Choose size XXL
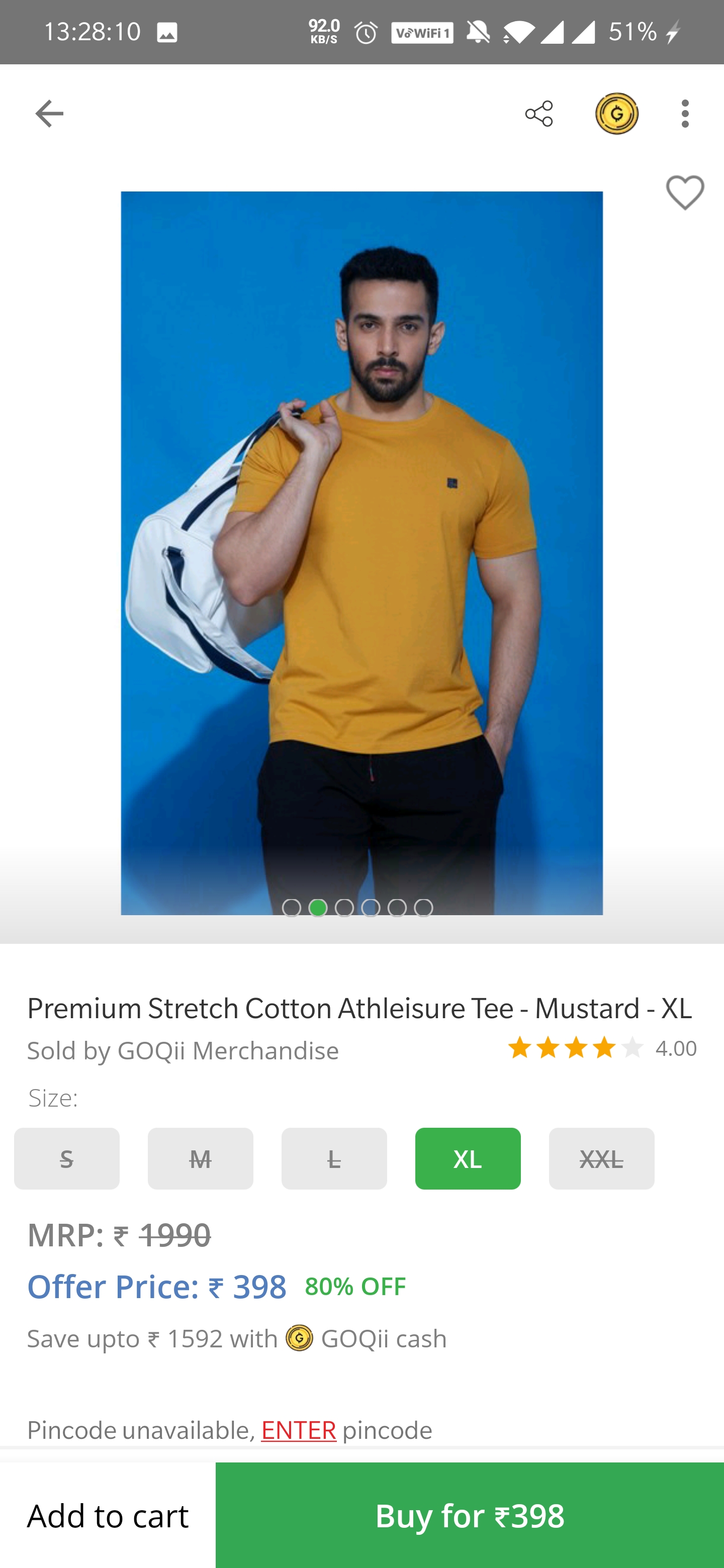This screenshot has height=1568, width=724. click(601, 1158)
